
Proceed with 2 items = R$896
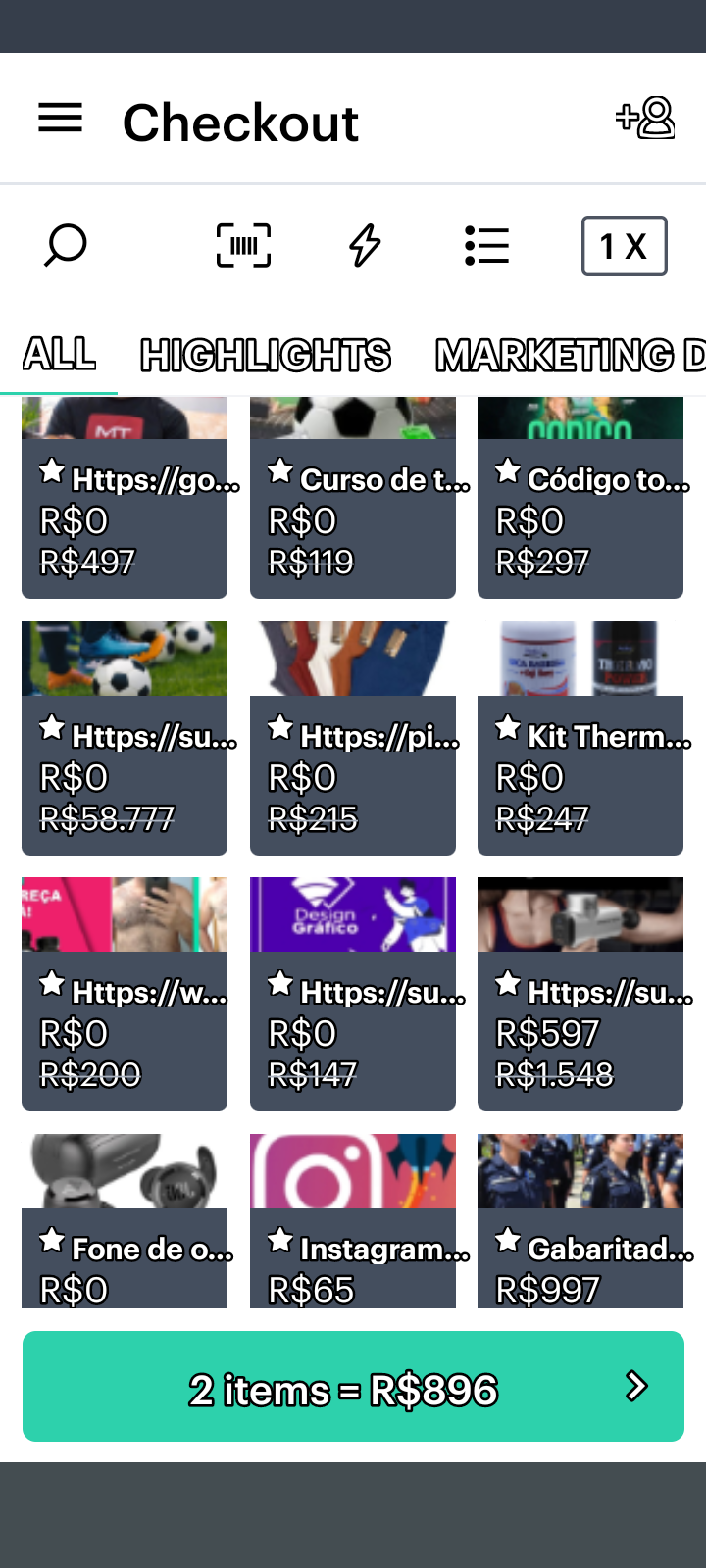pyautogui.click(x=353, y=1387)
